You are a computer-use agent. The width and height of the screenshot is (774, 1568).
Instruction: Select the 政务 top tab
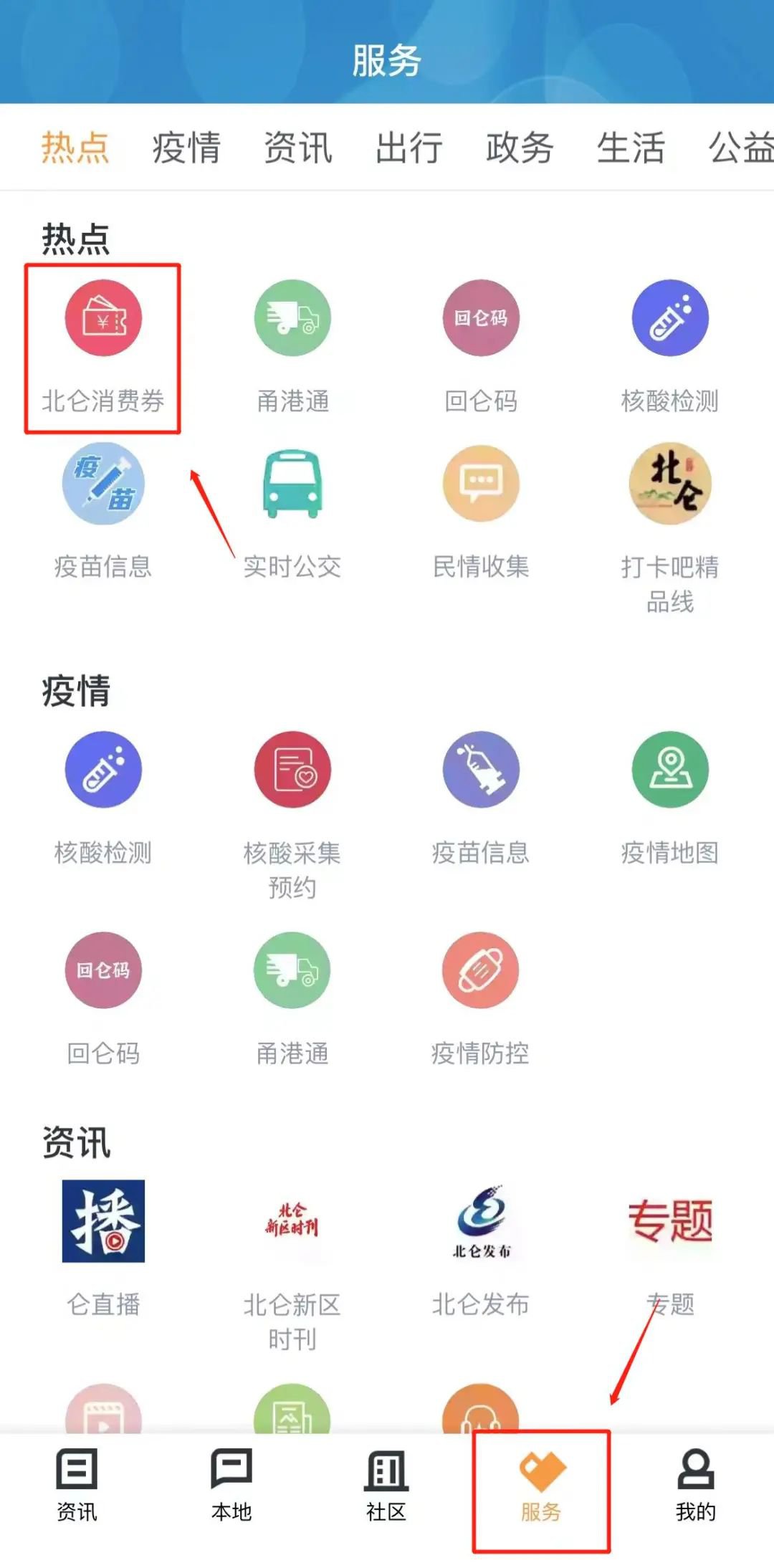click(520, 148)
